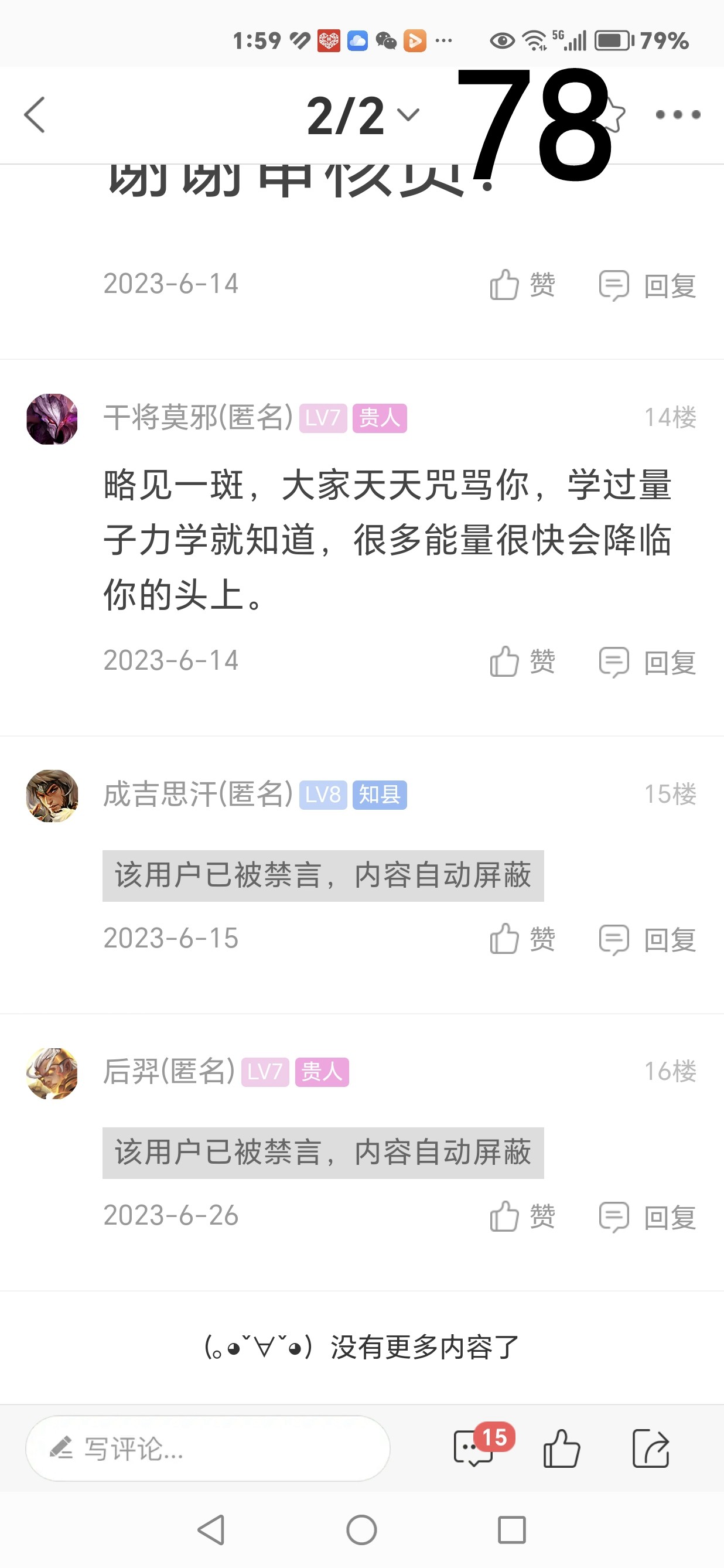Tap the share icon at bottom right
Screen dimensions: 724x1568
[650, 1447]
